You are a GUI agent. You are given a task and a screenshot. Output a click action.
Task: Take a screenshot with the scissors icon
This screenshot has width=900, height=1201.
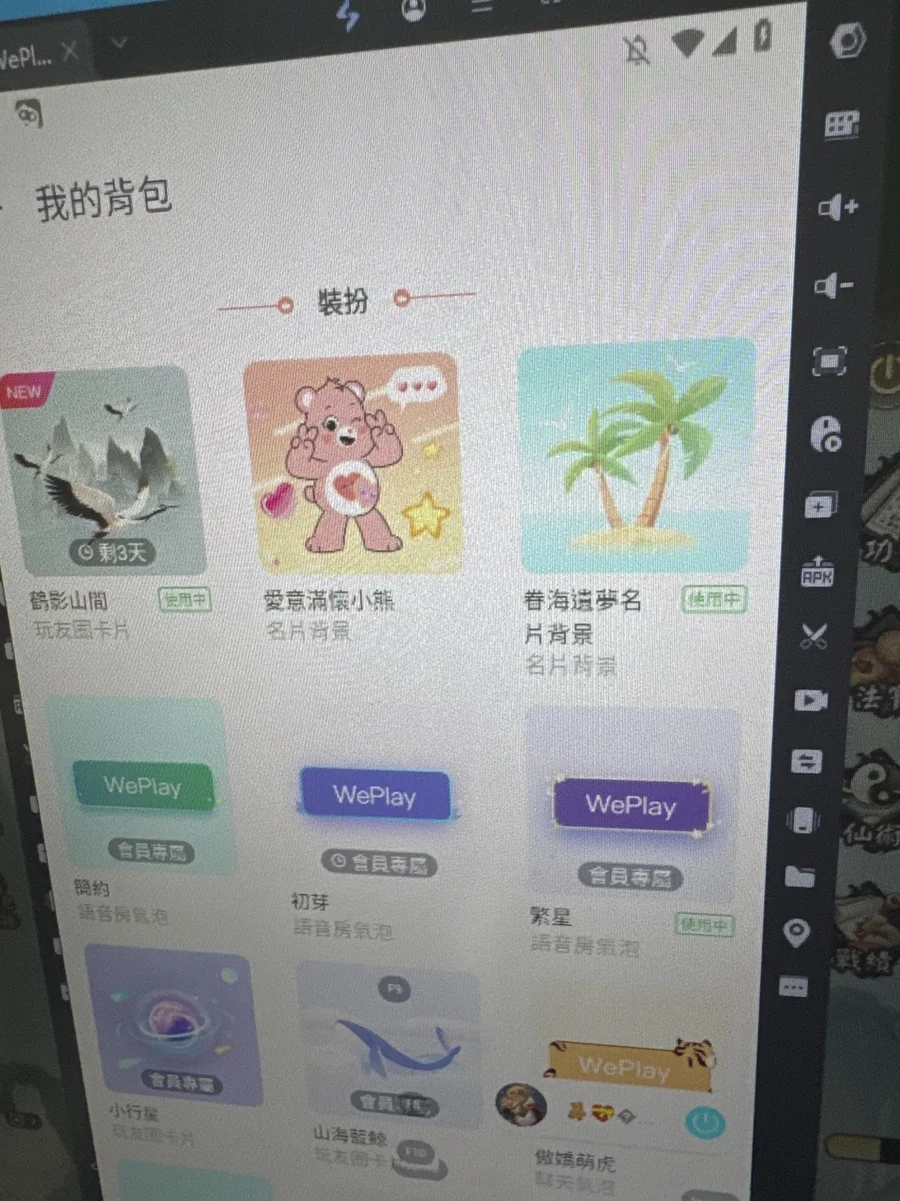(x=815, y=636)
